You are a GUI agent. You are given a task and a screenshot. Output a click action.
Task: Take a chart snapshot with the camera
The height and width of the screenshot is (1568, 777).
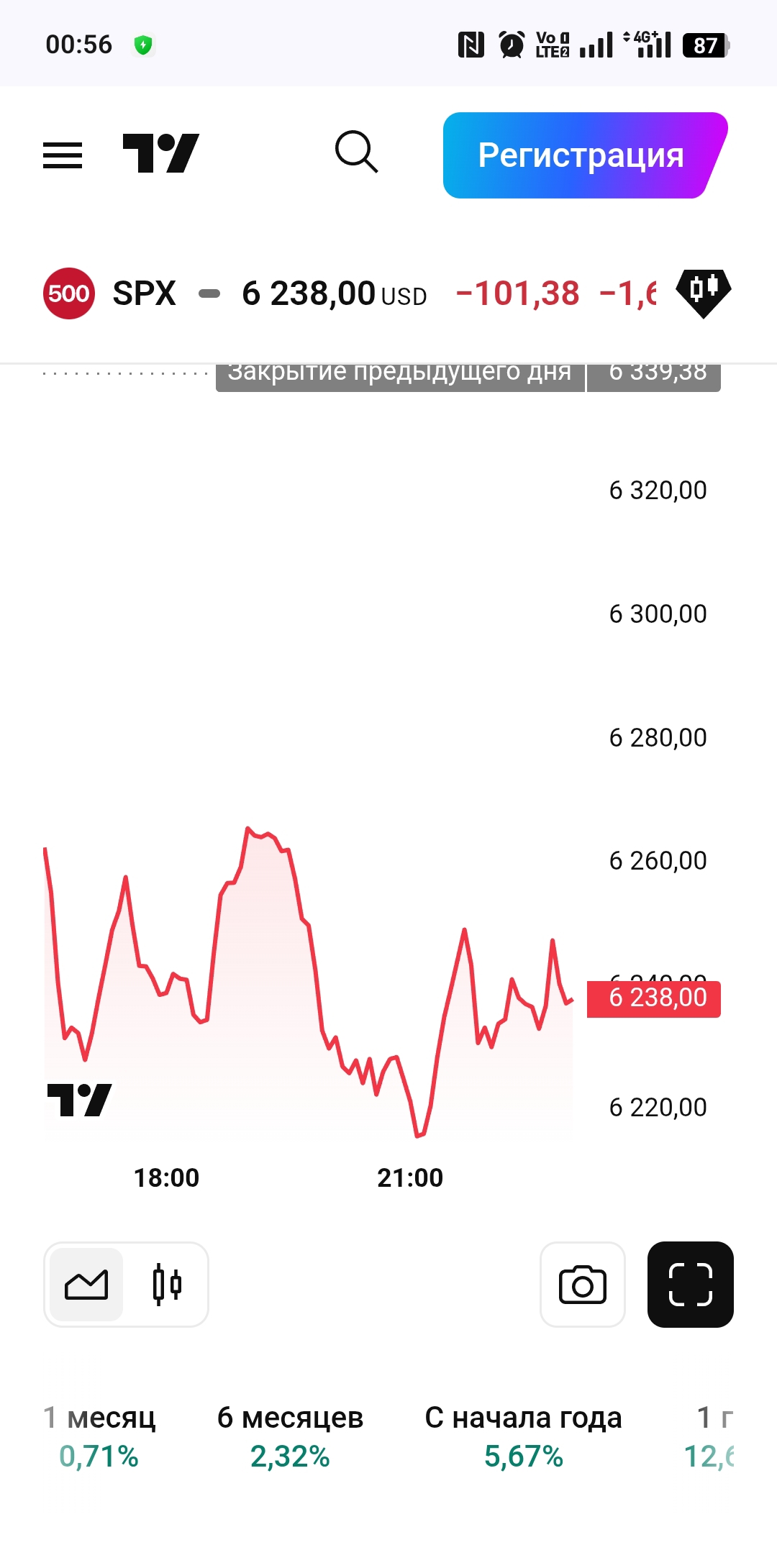tap(582, 1285)
